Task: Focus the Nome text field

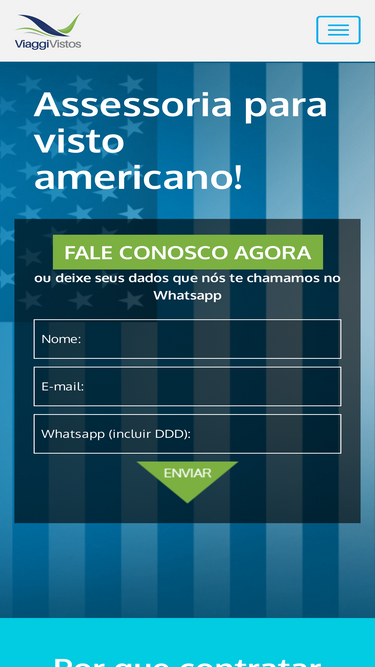Action: pos(188,339)
